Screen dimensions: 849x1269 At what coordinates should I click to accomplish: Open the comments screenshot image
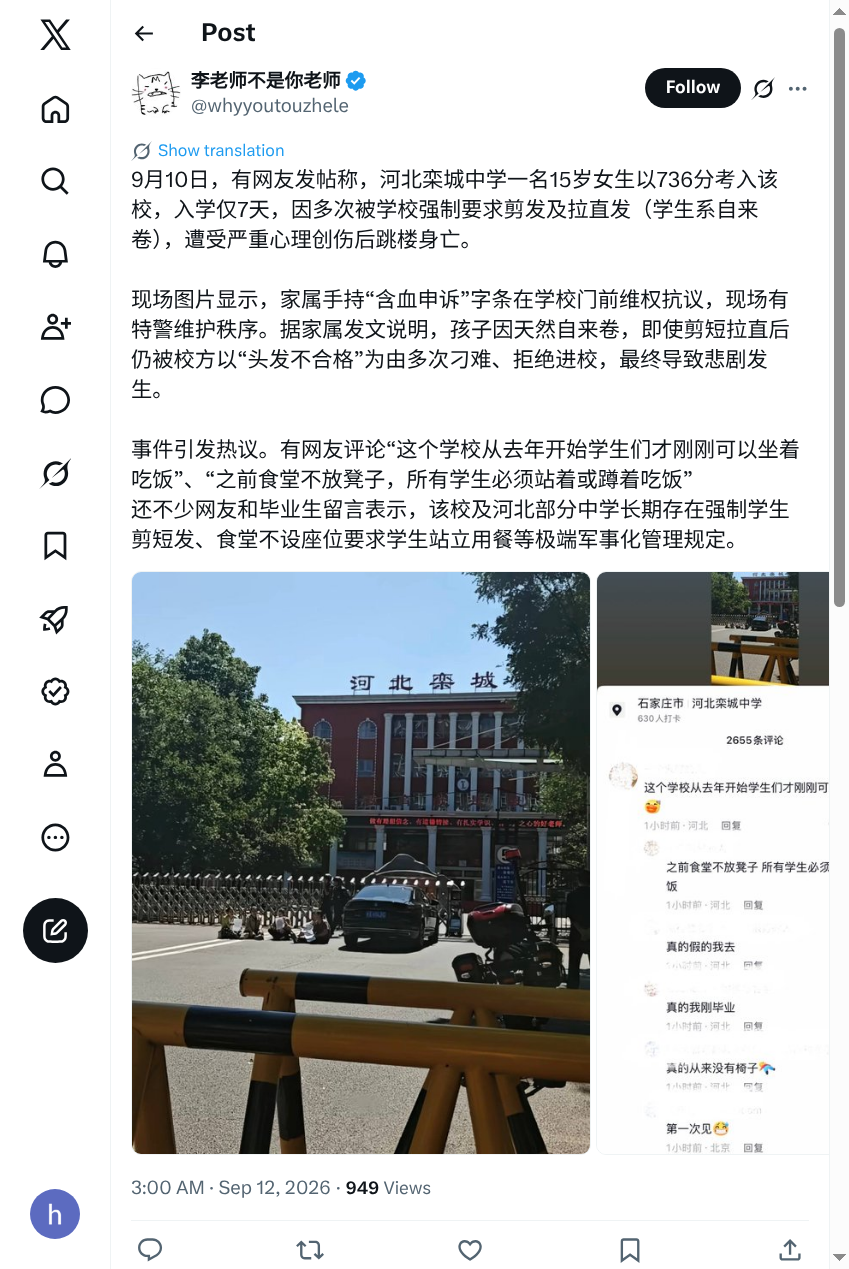point(713,863)
